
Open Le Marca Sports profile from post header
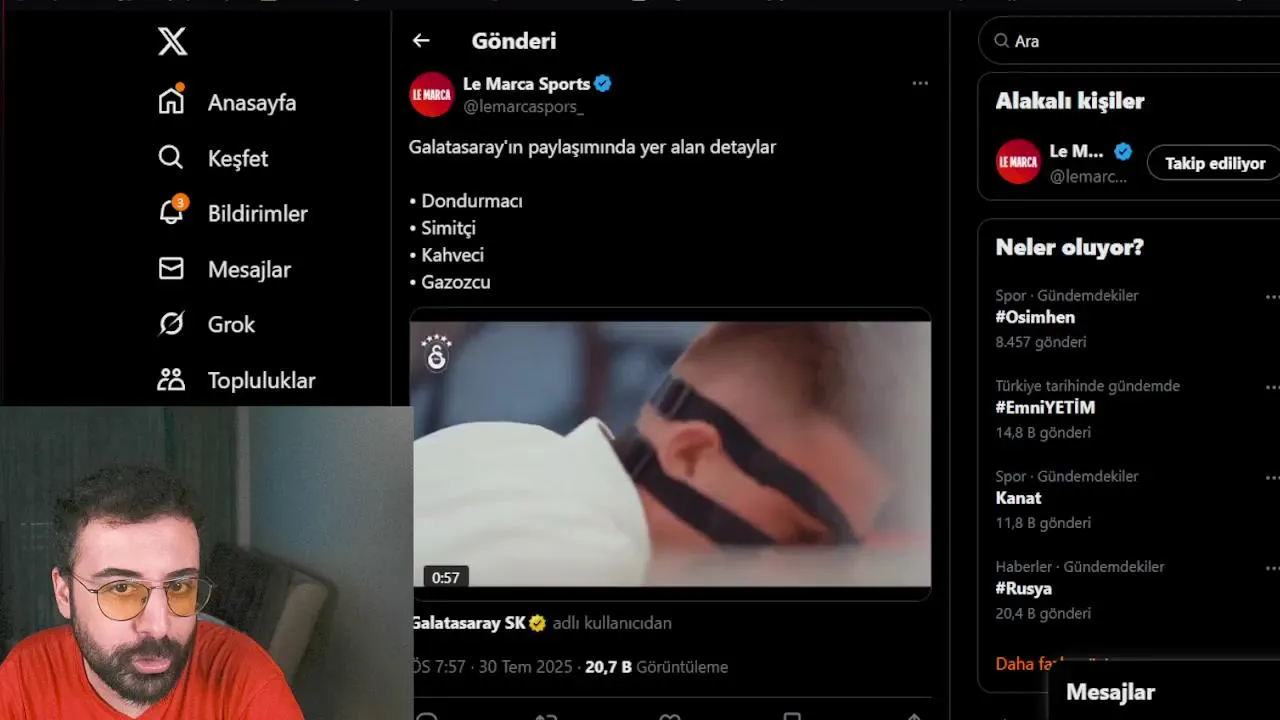pos(526,84)
